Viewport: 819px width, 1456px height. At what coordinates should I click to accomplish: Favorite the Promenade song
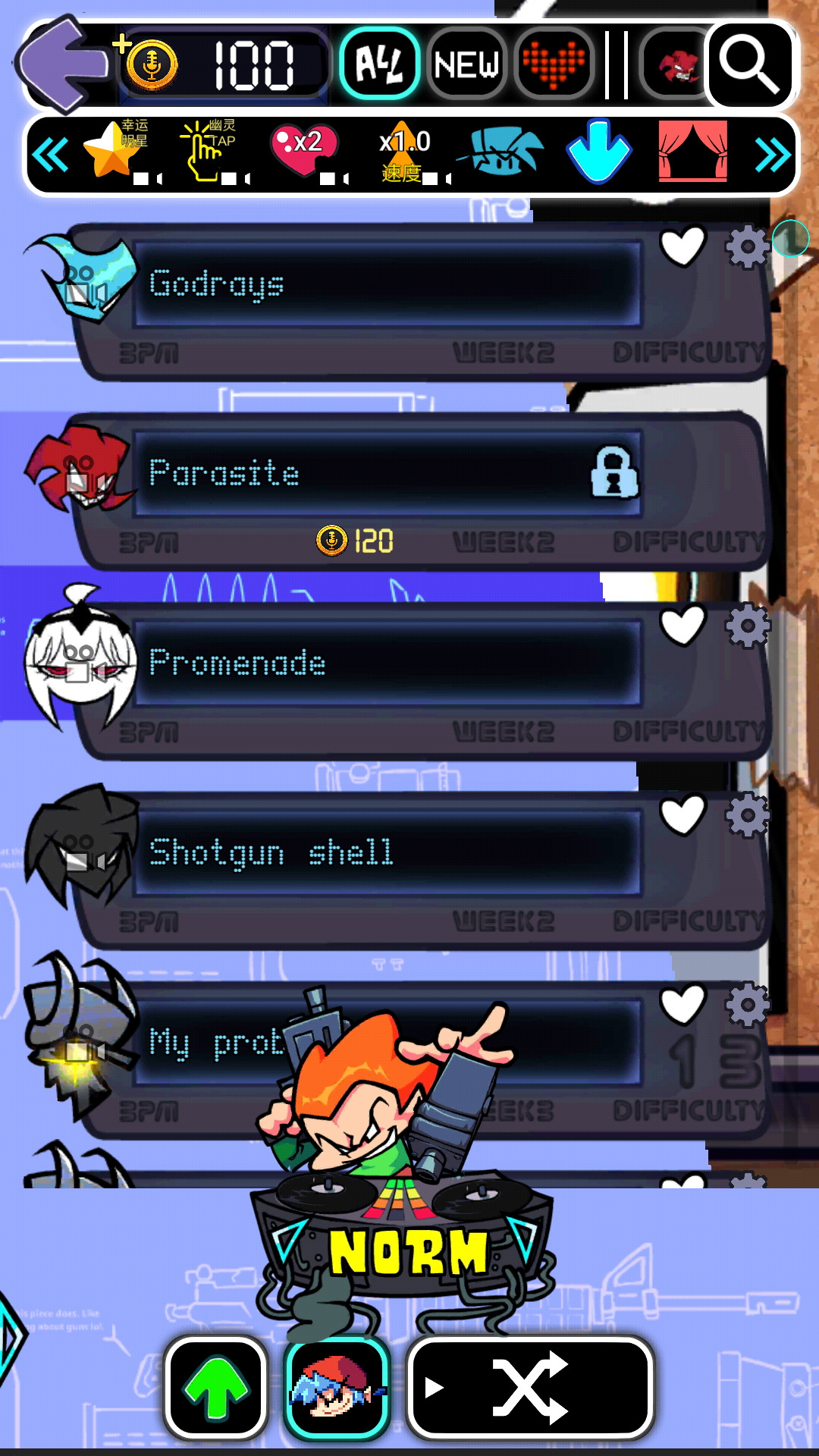(x=682, y=626)
